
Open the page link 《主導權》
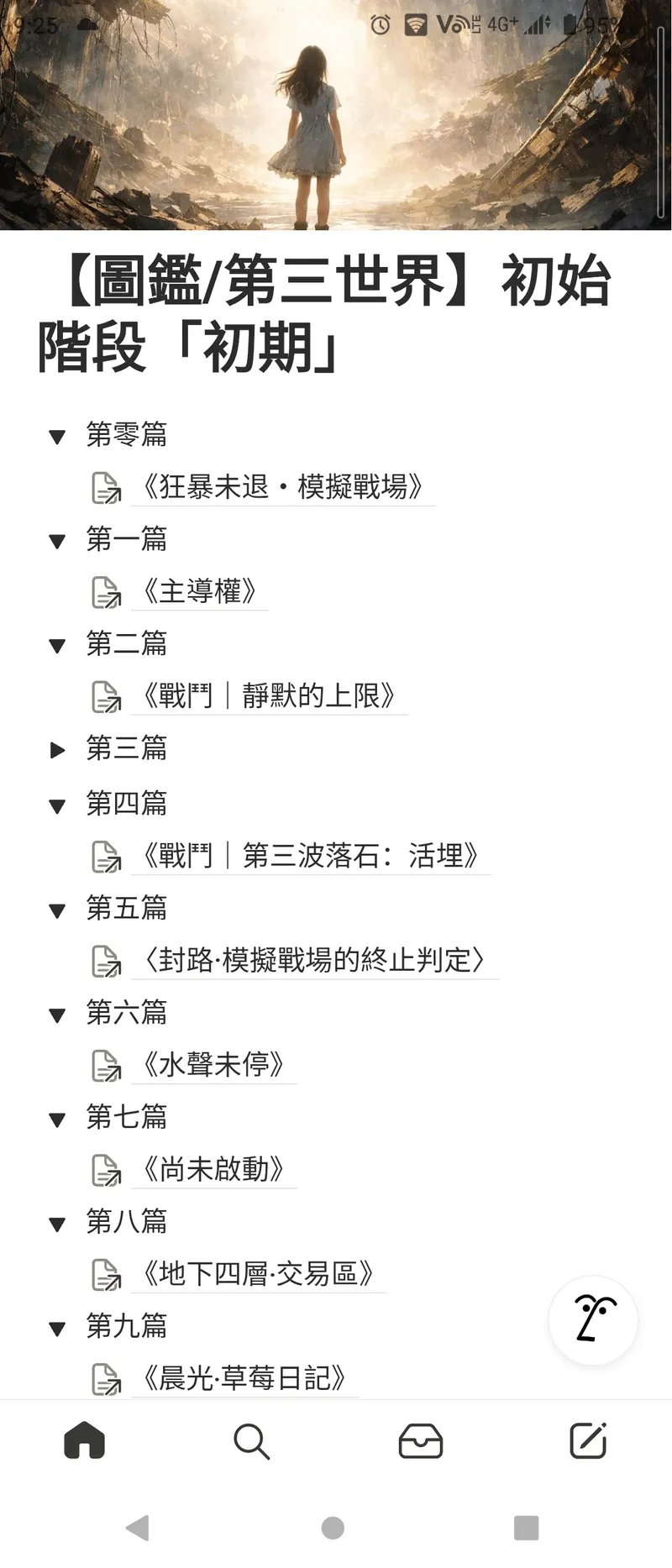tap(200, 591)
